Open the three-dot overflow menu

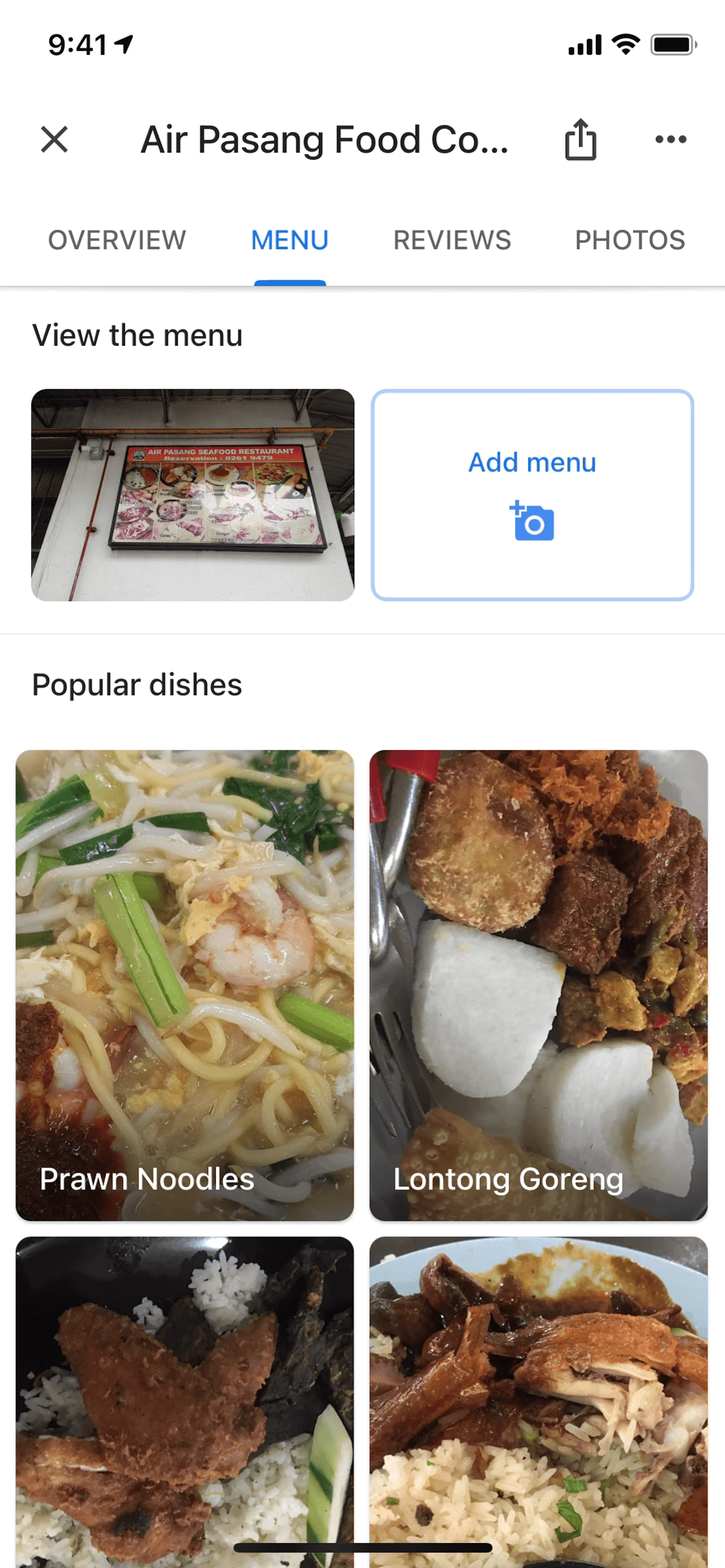[670, 139]
